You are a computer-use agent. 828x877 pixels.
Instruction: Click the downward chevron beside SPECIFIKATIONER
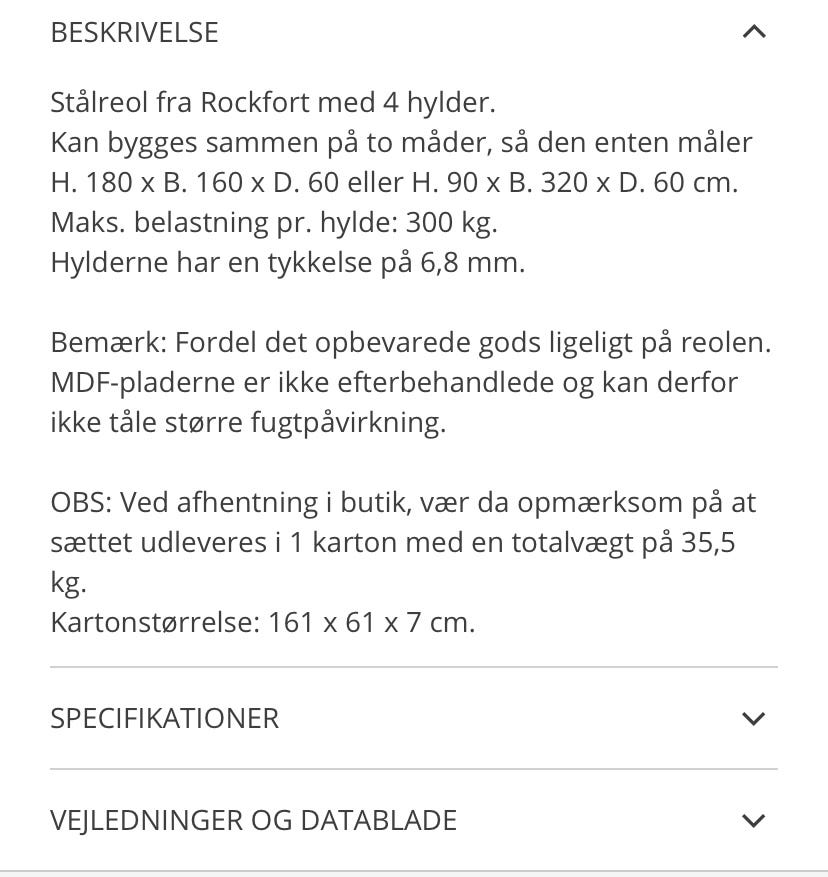[754, 718]
